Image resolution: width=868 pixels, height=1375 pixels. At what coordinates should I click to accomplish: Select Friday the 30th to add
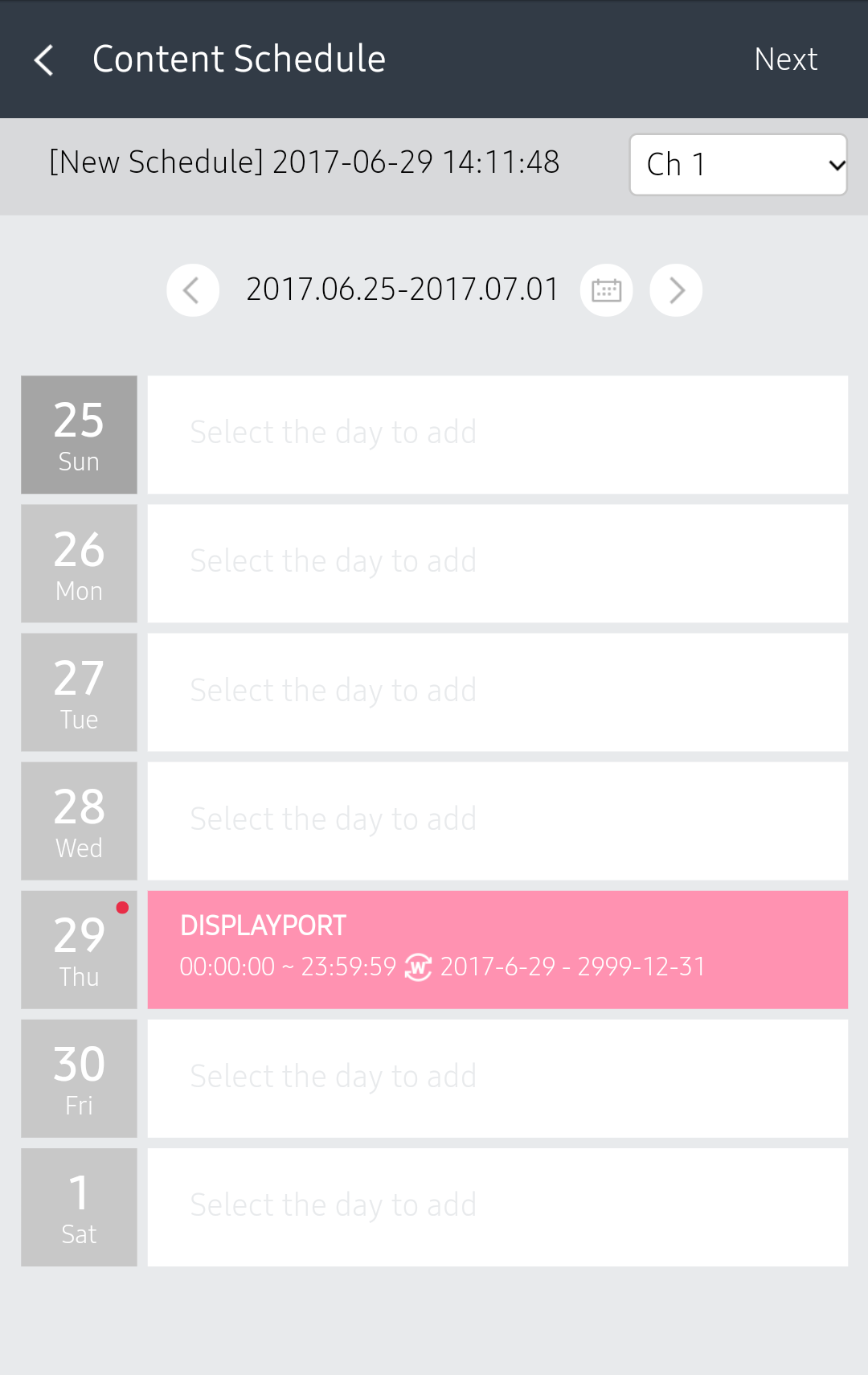pyautogui.click(x=497, y=1077)
